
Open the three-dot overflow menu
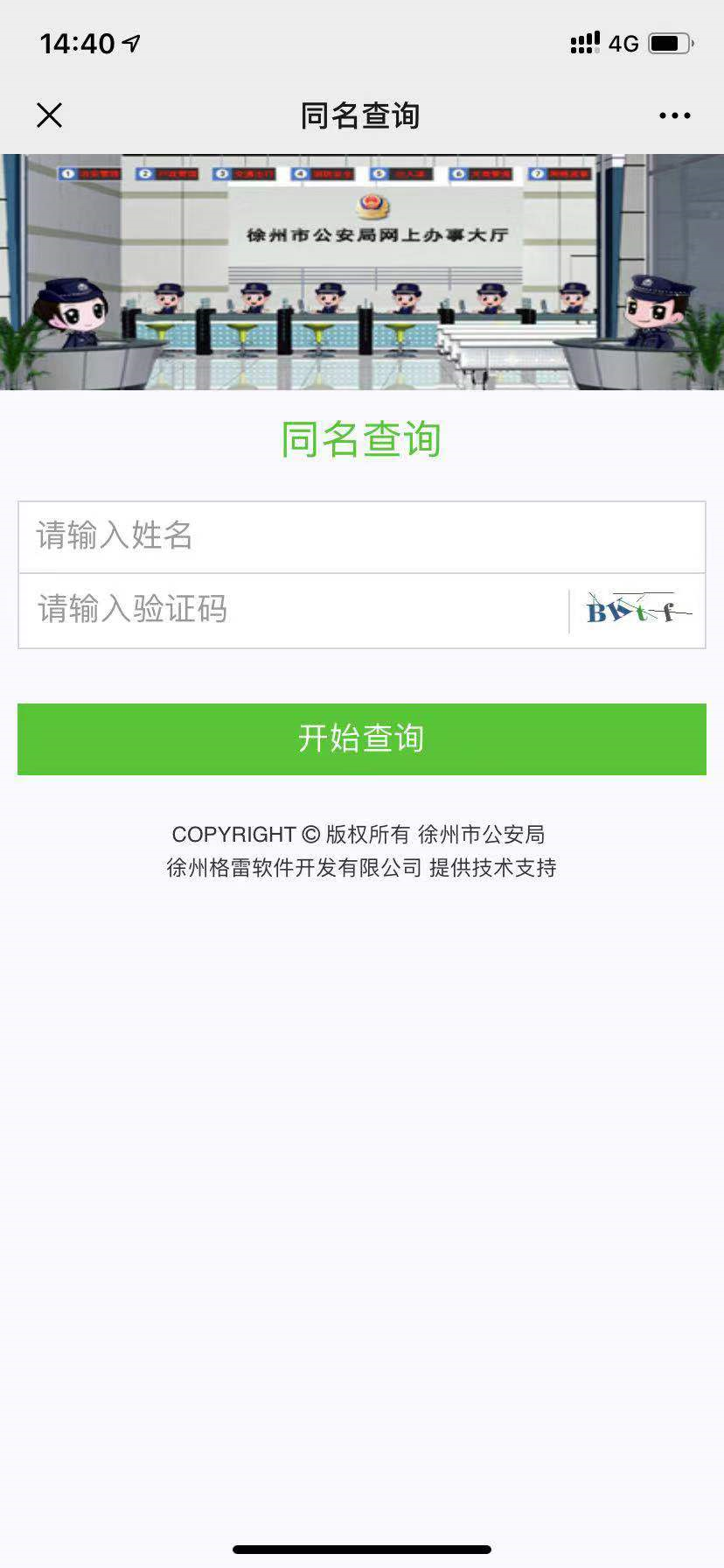tap(674, 115)
